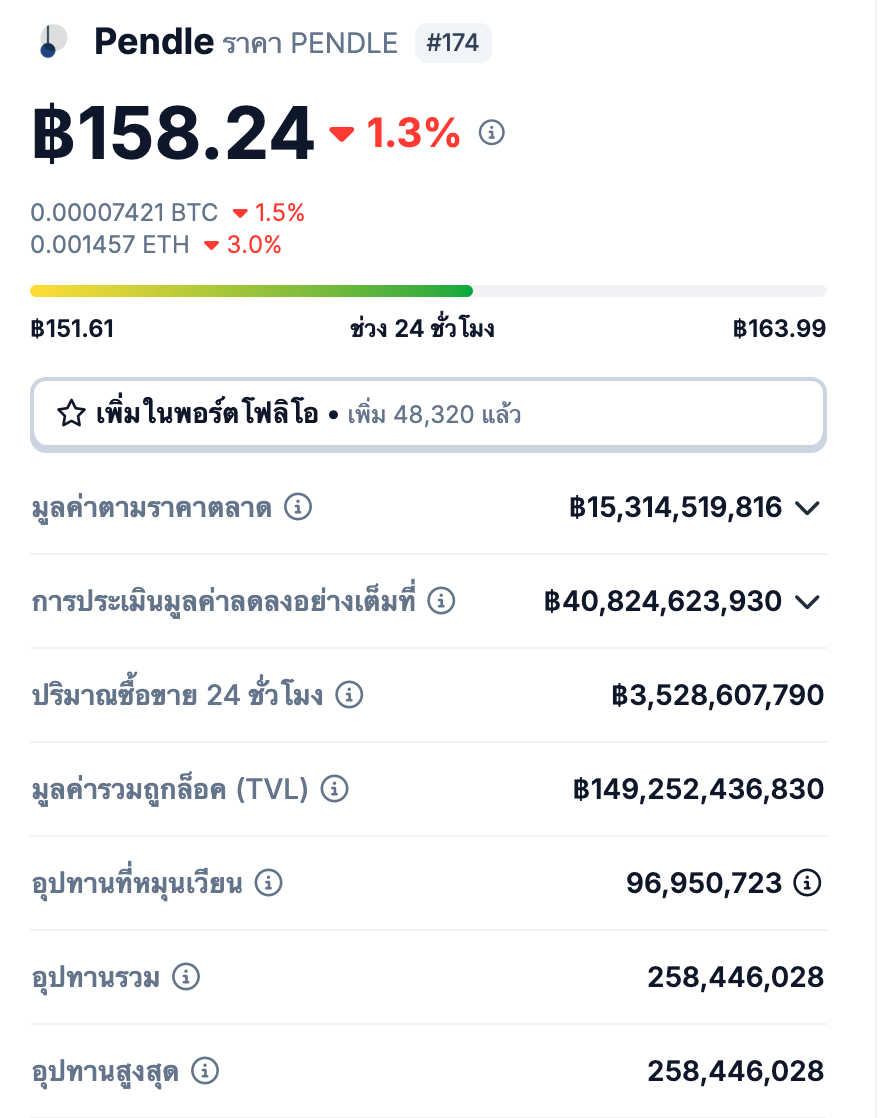
Task: Select the 0.00007421 BTC conversion value
Action: (x=123, y=212)
